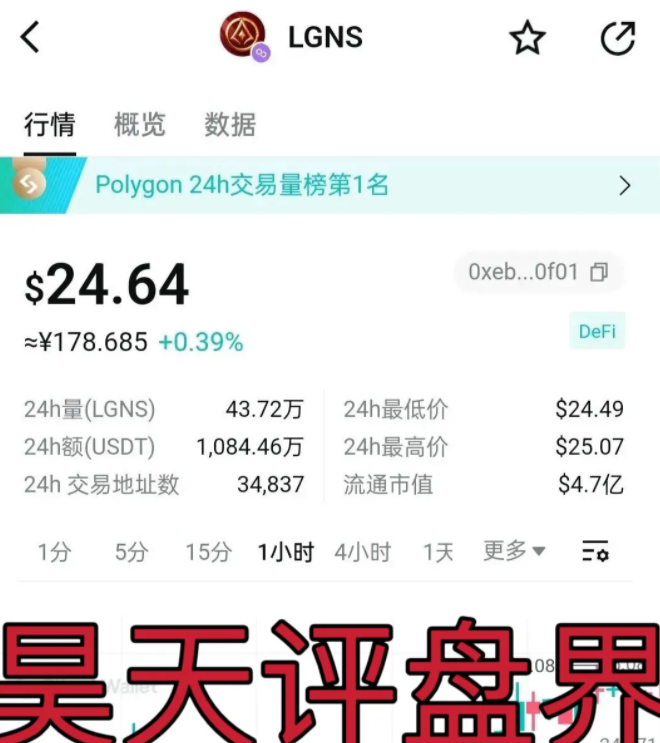
Task: Select the 5分 chart interval
Action: point(131,552)
